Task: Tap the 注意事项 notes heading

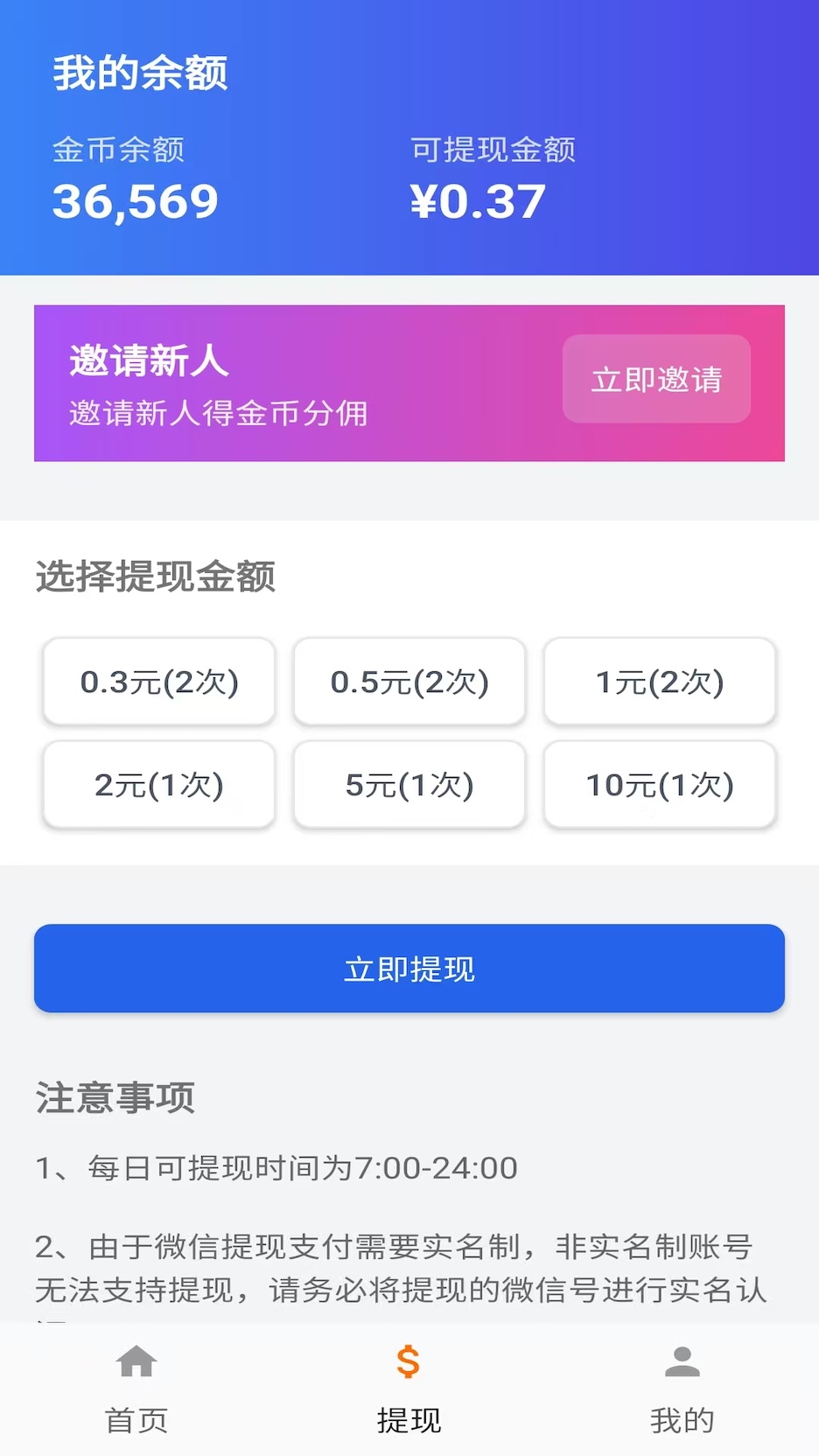Action: pos(115,1096)
